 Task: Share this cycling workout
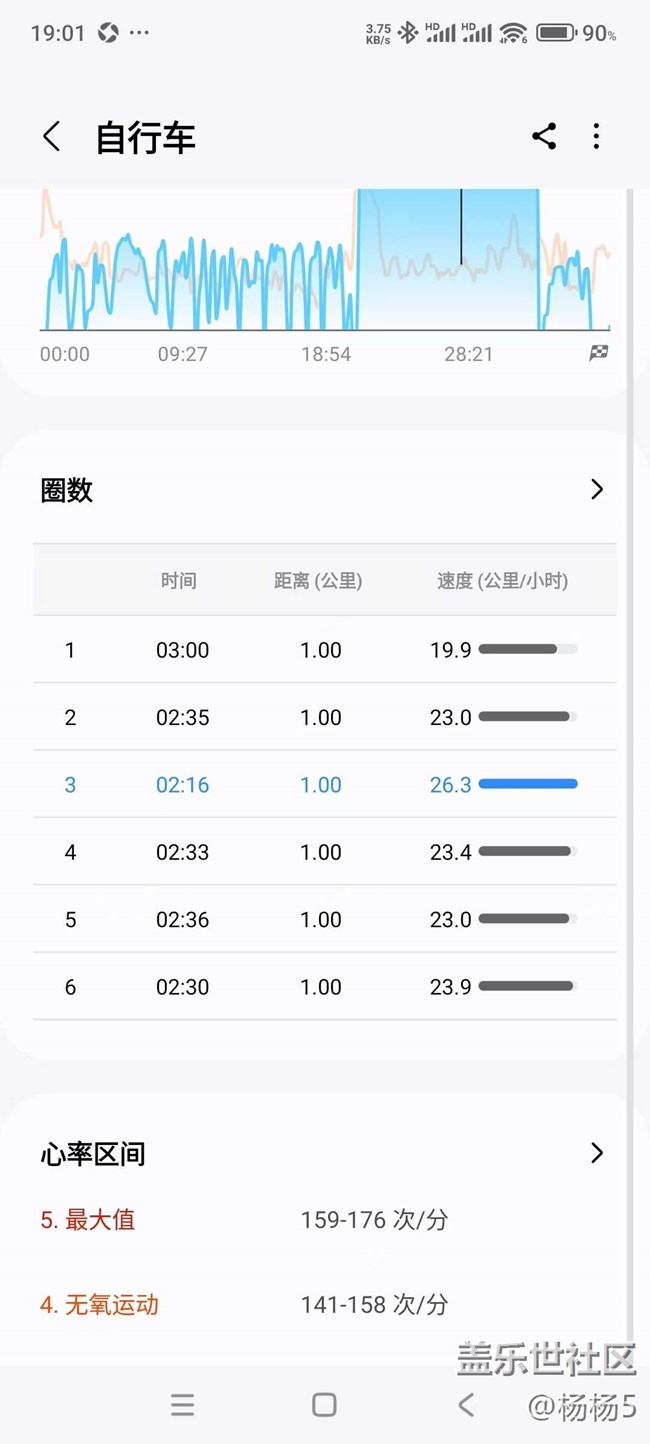[x=544, y=137]
